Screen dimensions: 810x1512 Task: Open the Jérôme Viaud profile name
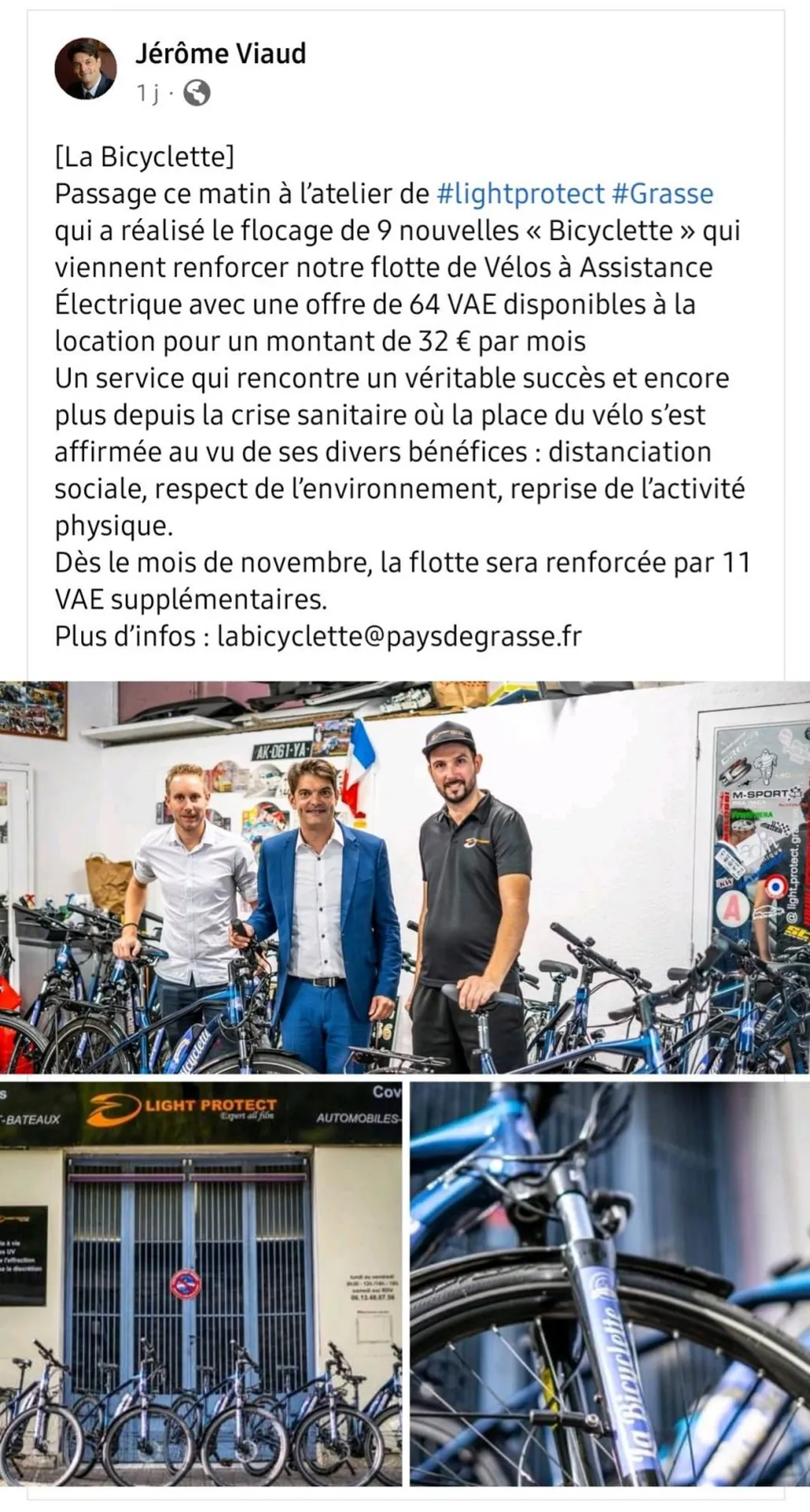pos(220,54)
